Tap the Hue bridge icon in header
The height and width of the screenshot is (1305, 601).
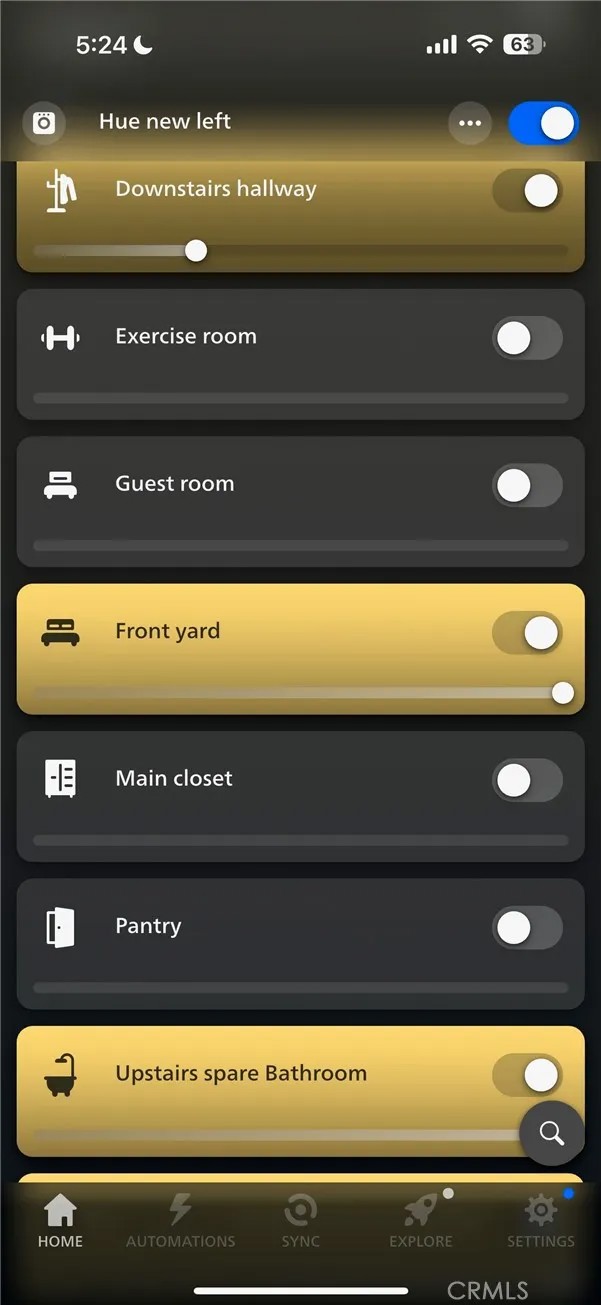click(44, 123)
